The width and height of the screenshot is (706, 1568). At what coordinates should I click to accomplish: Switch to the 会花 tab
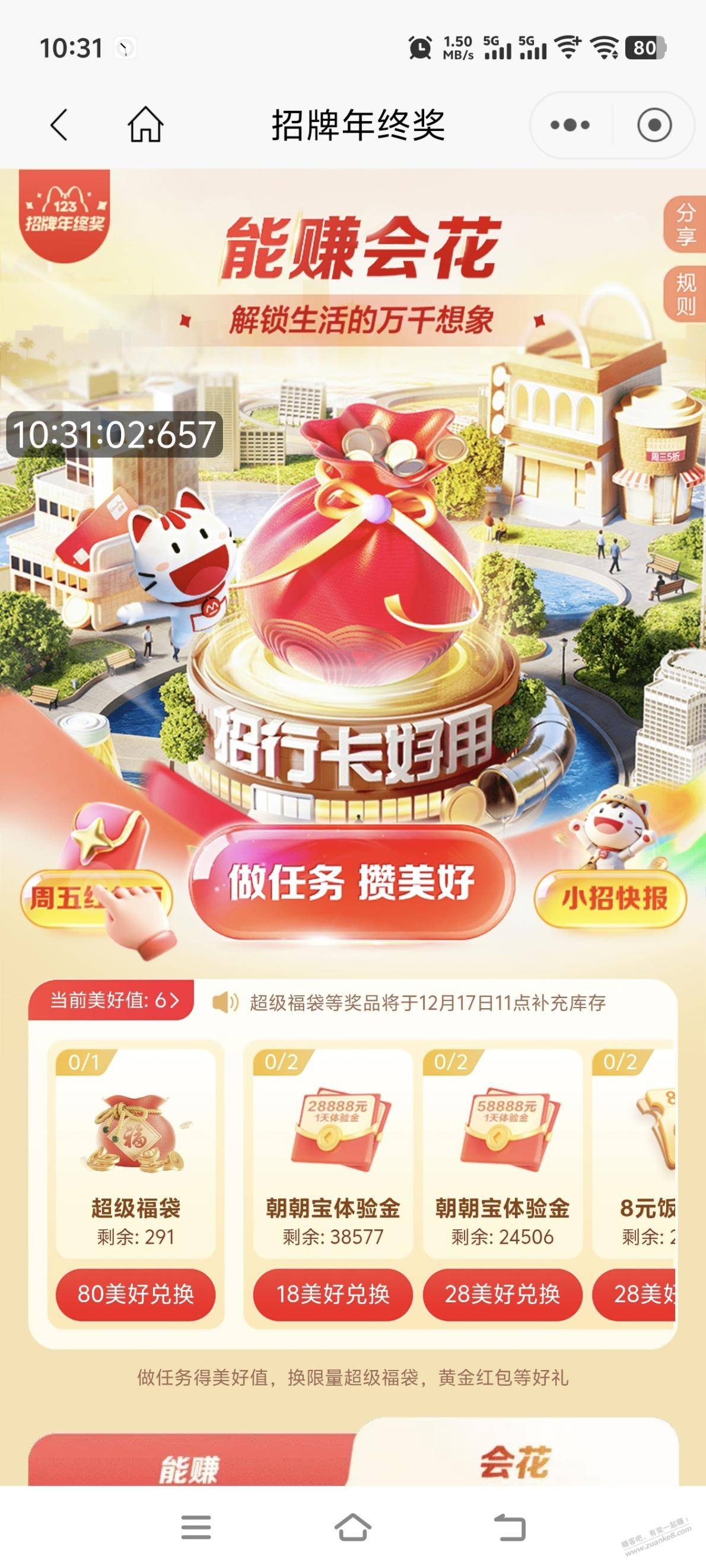point(515,1461)
